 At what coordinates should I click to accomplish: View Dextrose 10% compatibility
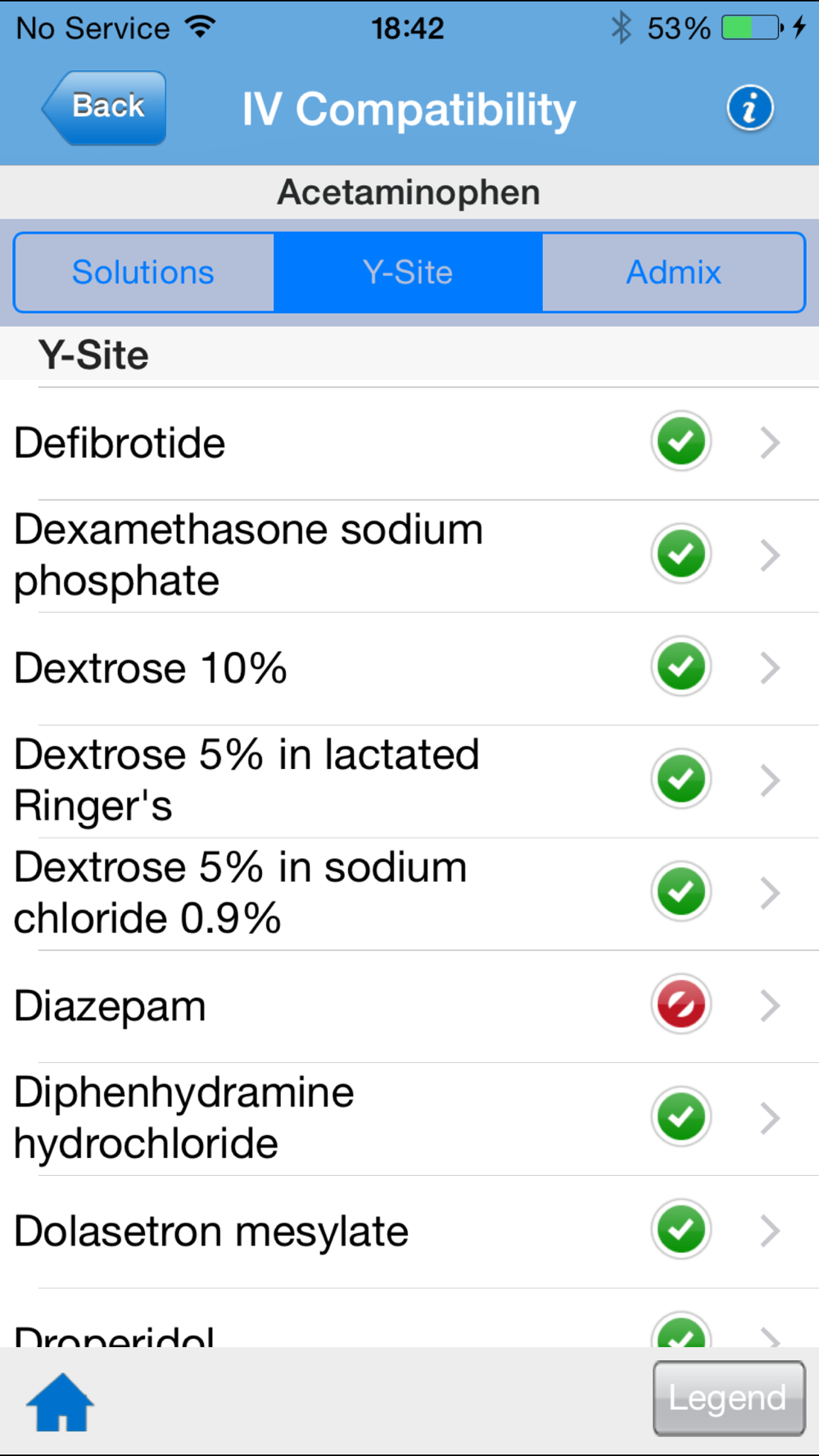pos(409,668)
